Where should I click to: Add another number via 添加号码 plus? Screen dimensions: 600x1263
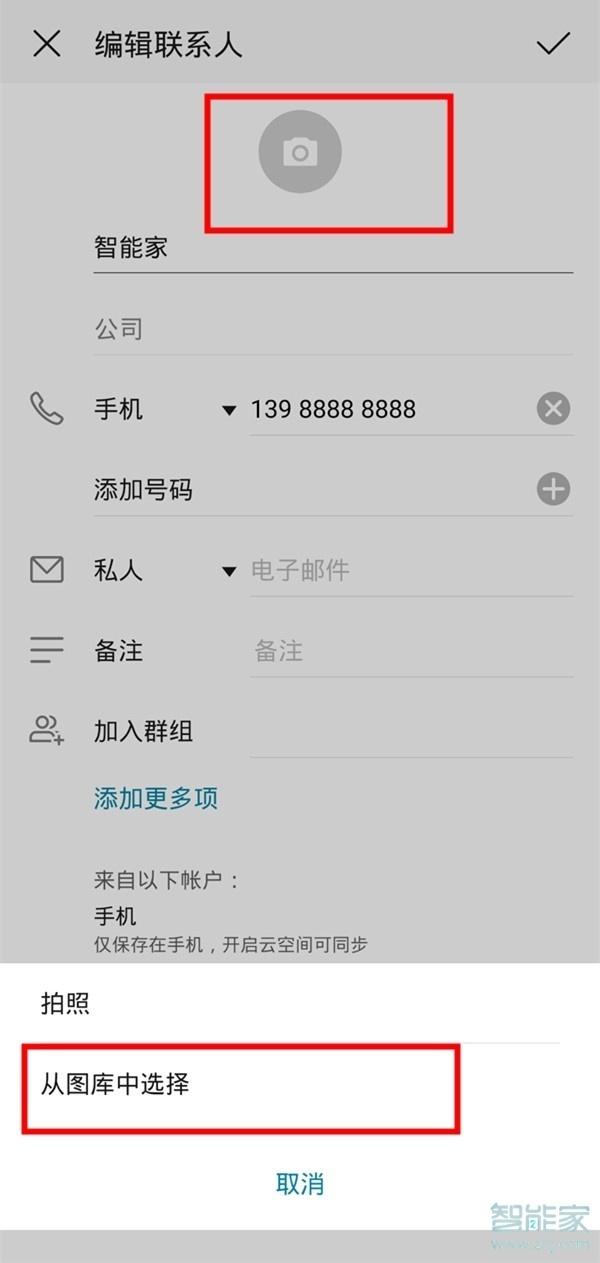point(553,490)
